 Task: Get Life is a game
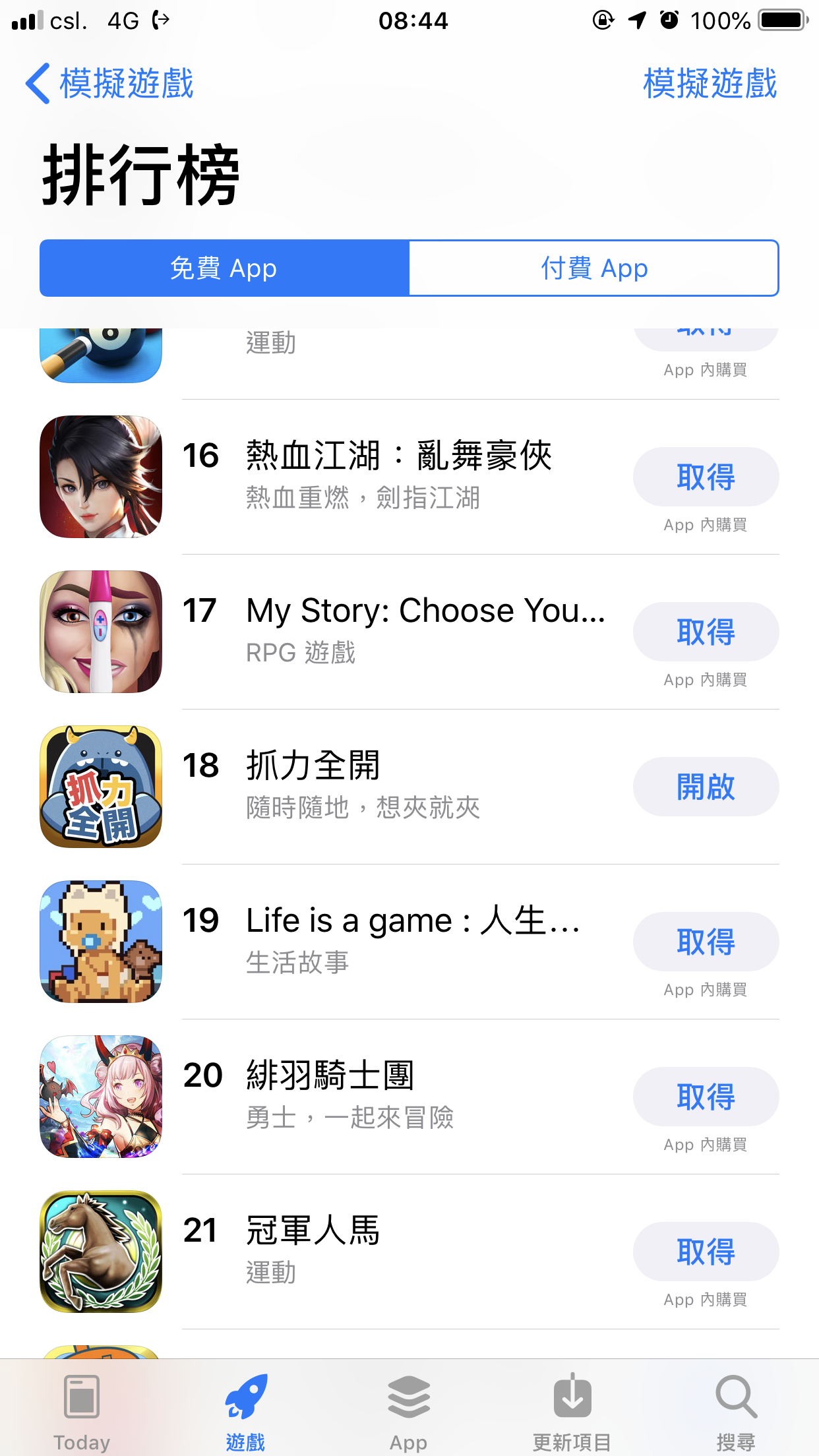(705, 942)
